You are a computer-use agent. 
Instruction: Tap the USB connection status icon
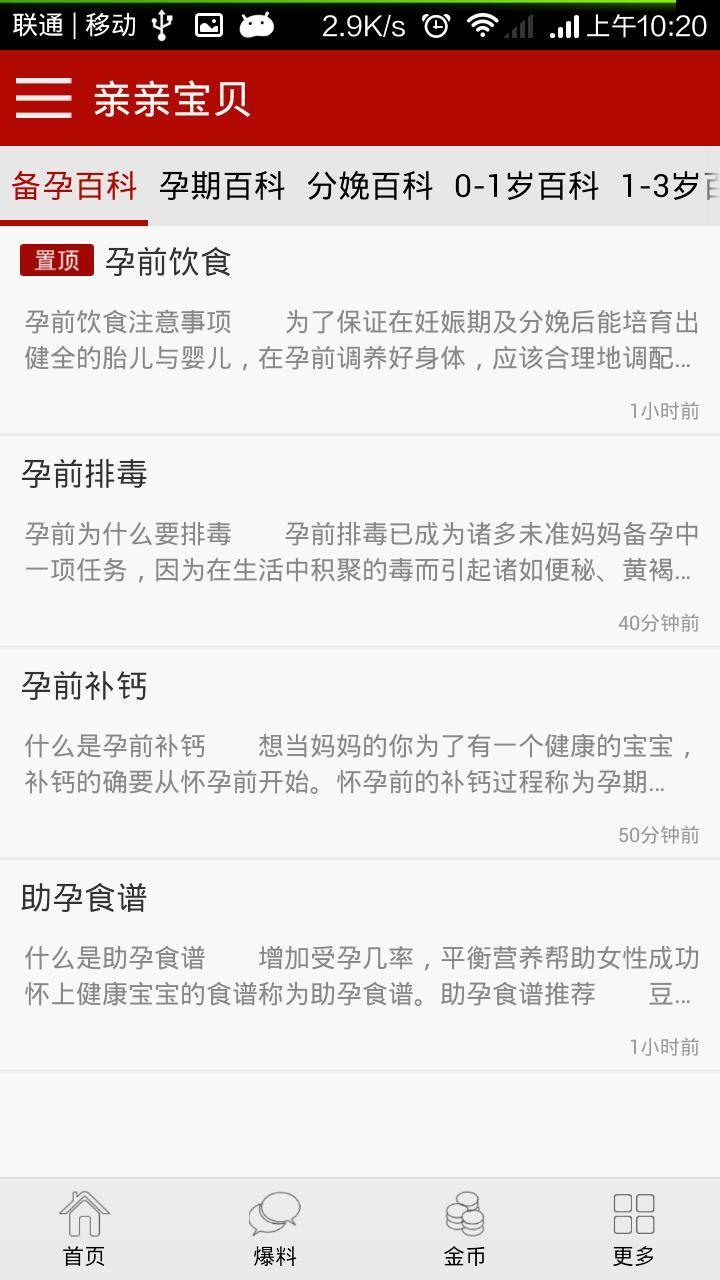click(163, 24)
